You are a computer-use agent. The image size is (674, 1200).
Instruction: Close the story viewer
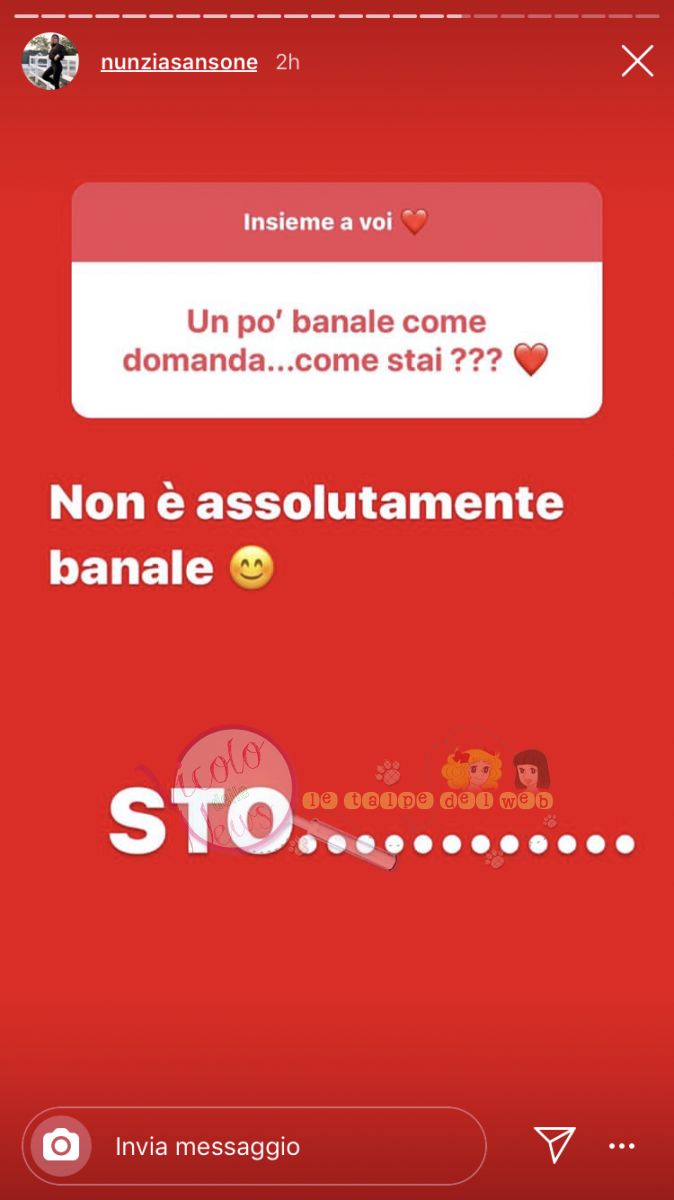(x=637, y=61)
